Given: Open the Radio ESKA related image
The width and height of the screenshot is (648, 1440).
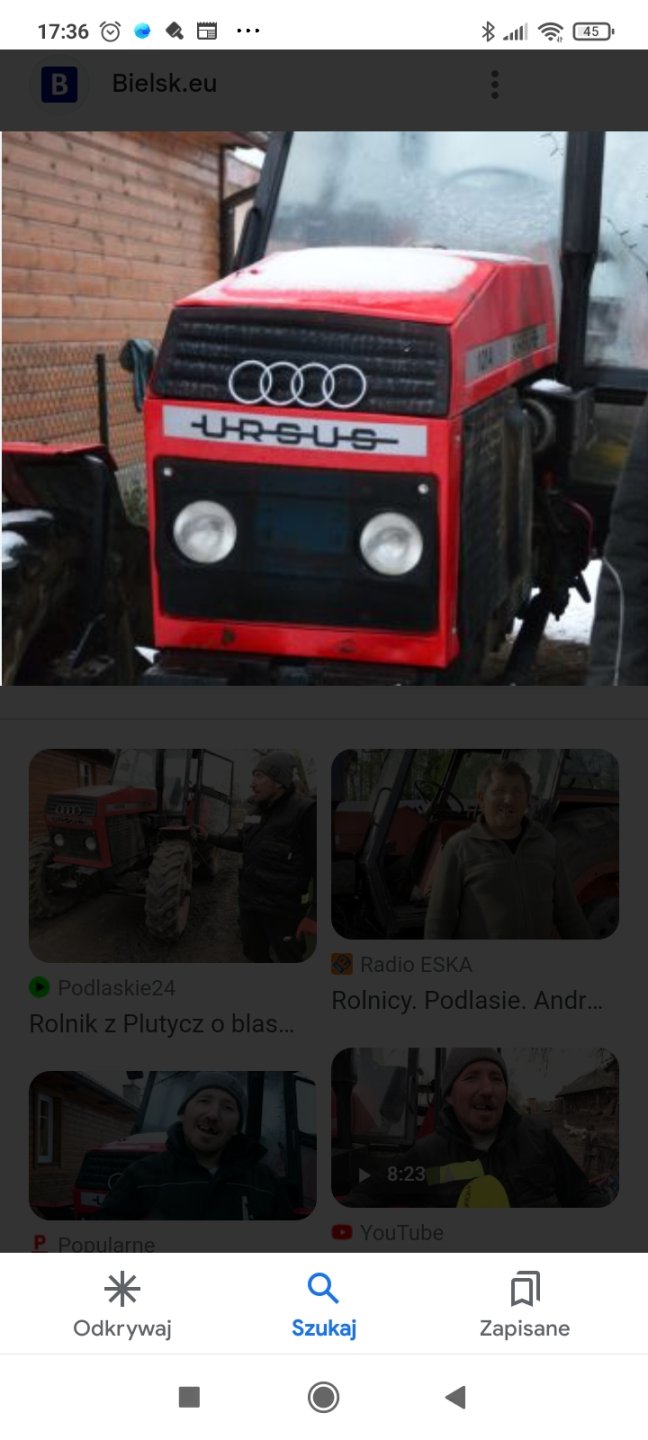Looking at the screenshot, I should (x=475, y=844).
